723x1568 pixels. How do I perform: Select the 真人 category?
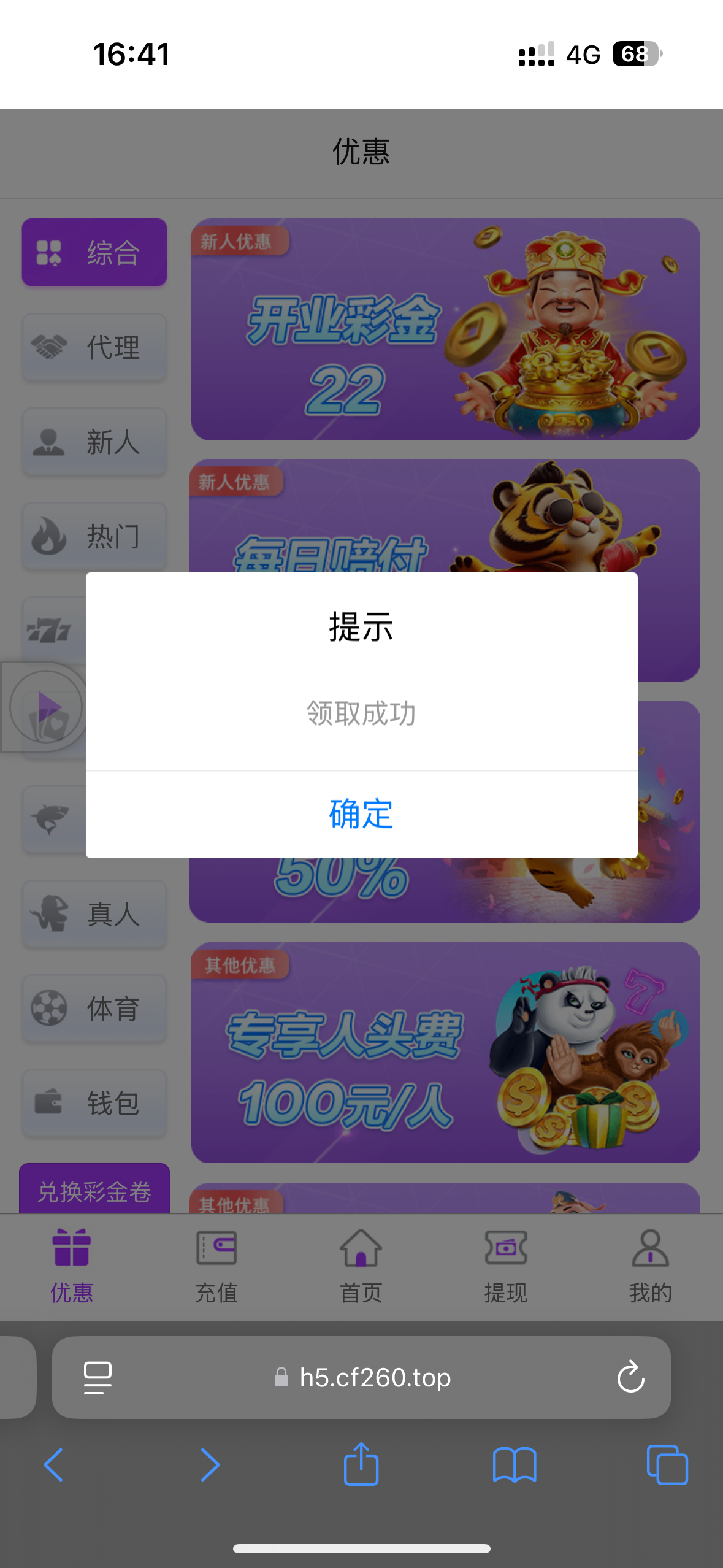coord(94,914)
